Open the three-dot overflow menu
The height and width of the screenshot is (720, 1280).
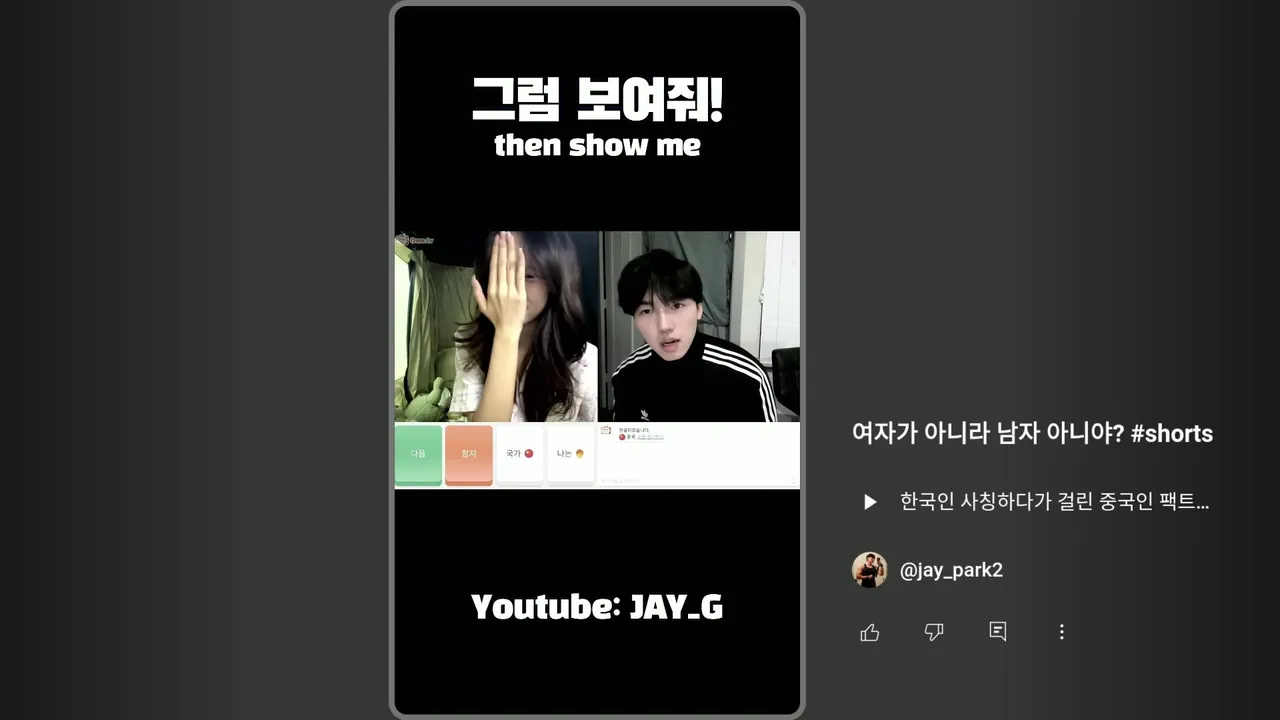click(1061, 632)
